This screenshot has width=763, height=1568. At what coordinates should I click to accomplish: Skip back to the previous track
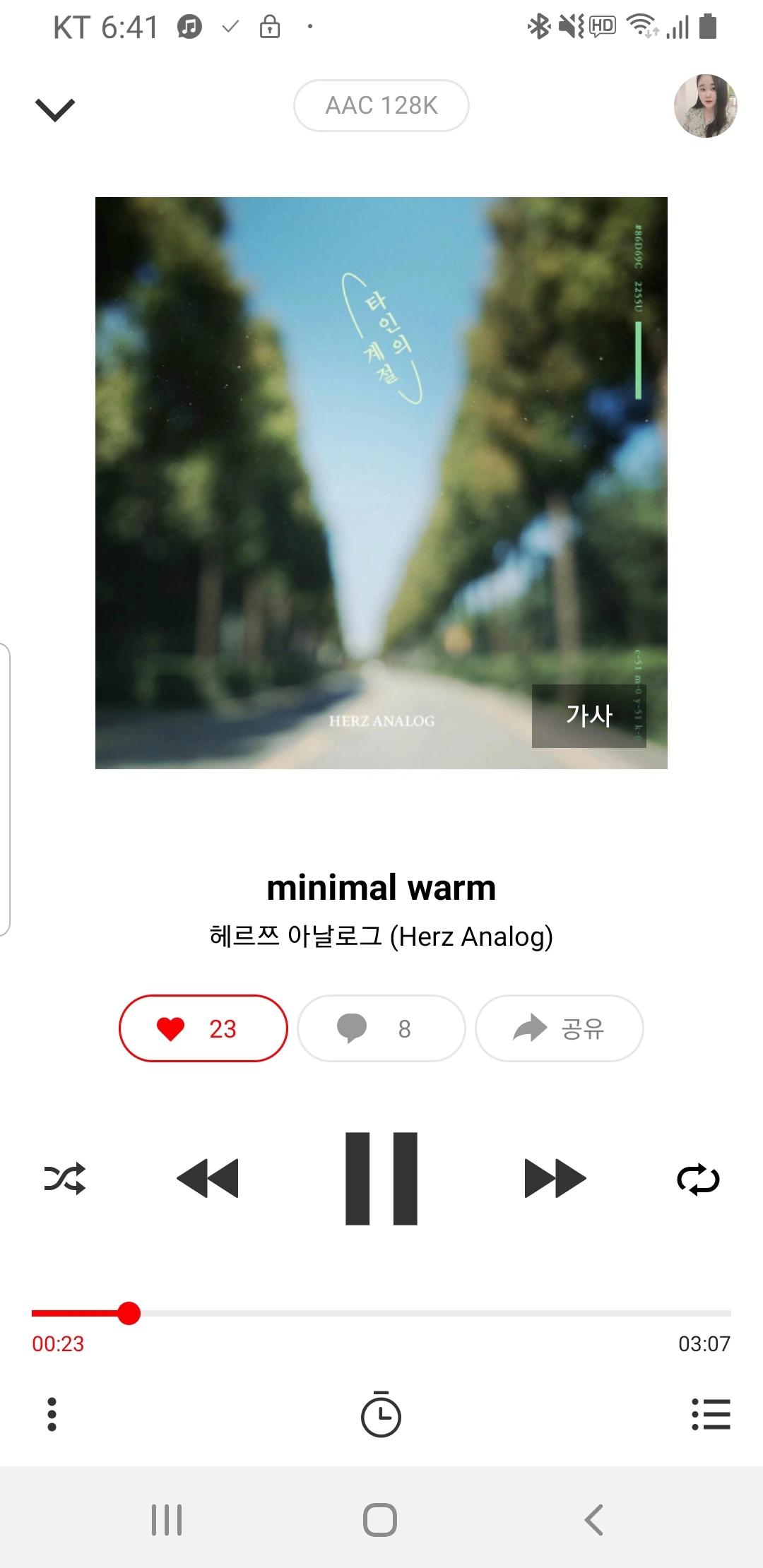[x=208, y=1179]
